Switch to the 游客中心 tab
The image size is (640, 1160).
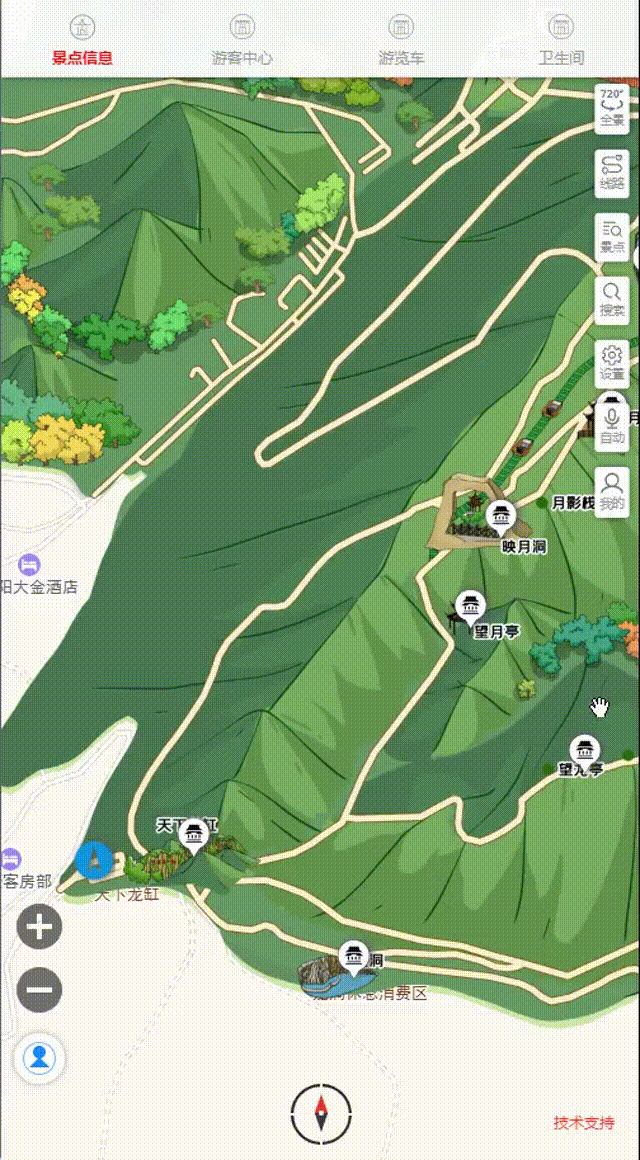click(x=242, y=40)
